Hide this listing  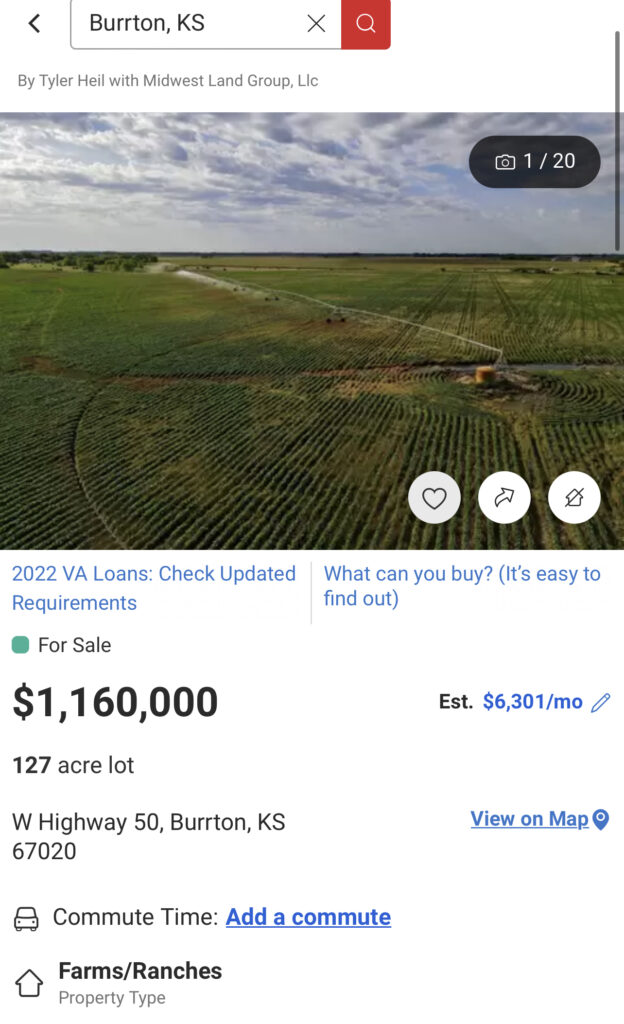pyautogui.click(x=574, y=498)
